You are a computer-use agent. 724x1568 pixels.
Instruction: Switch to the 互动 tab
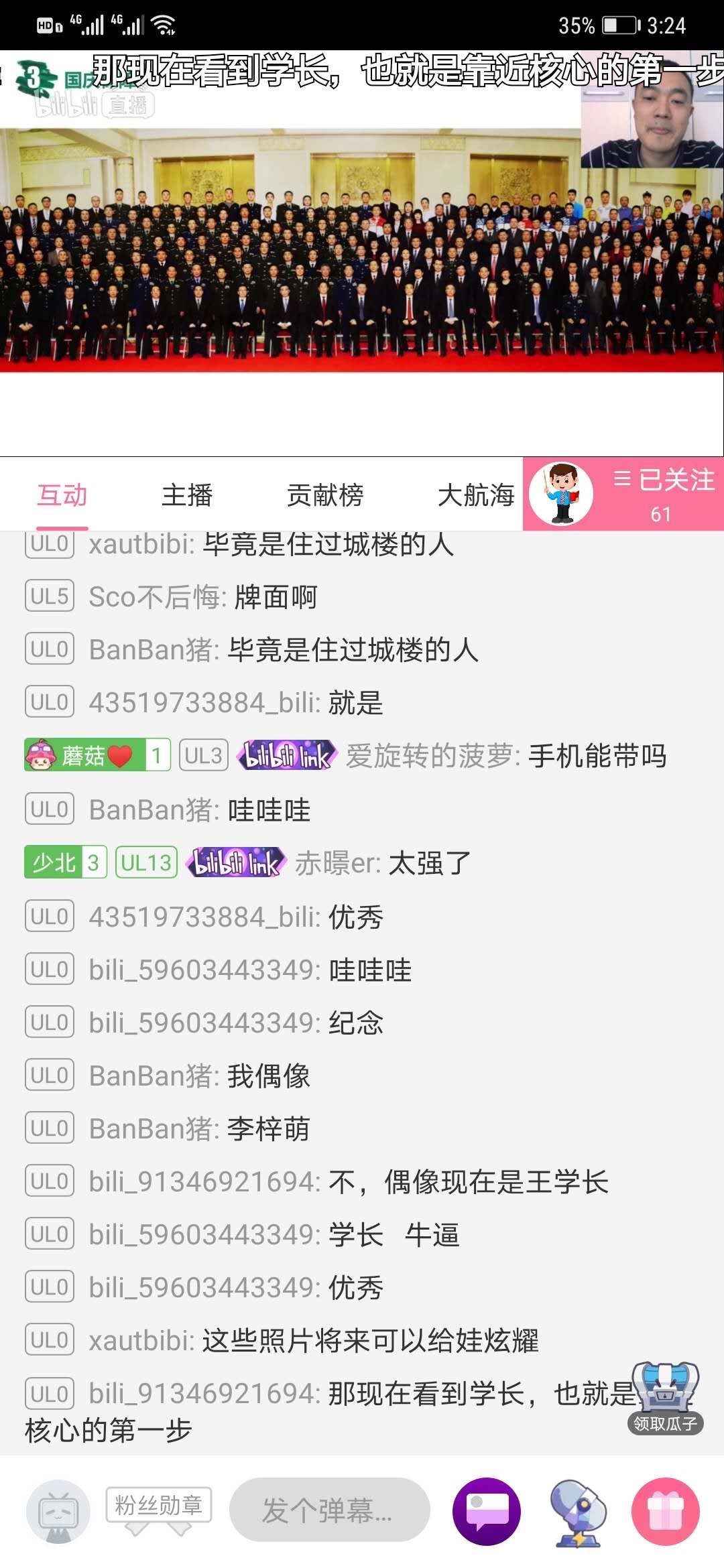62,496
